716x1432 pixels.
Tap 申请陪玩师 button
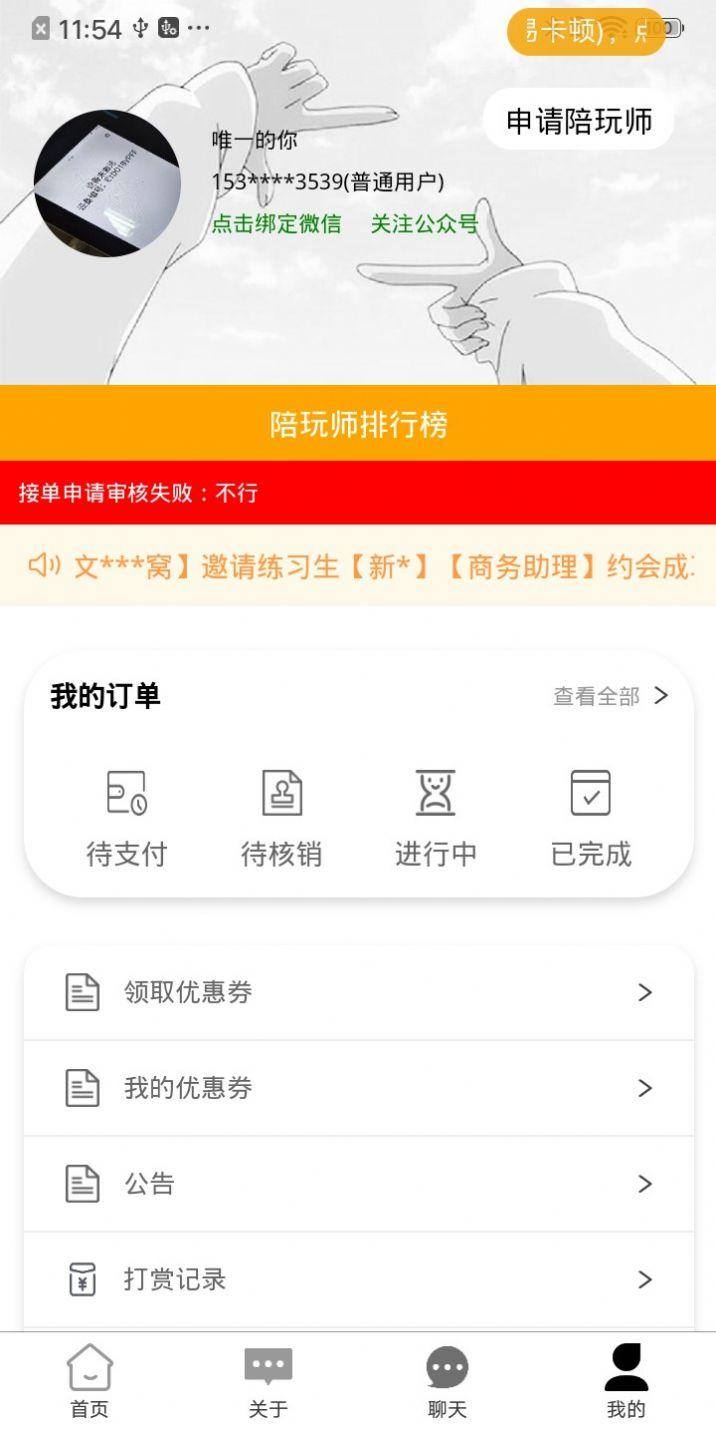(578, 121)
